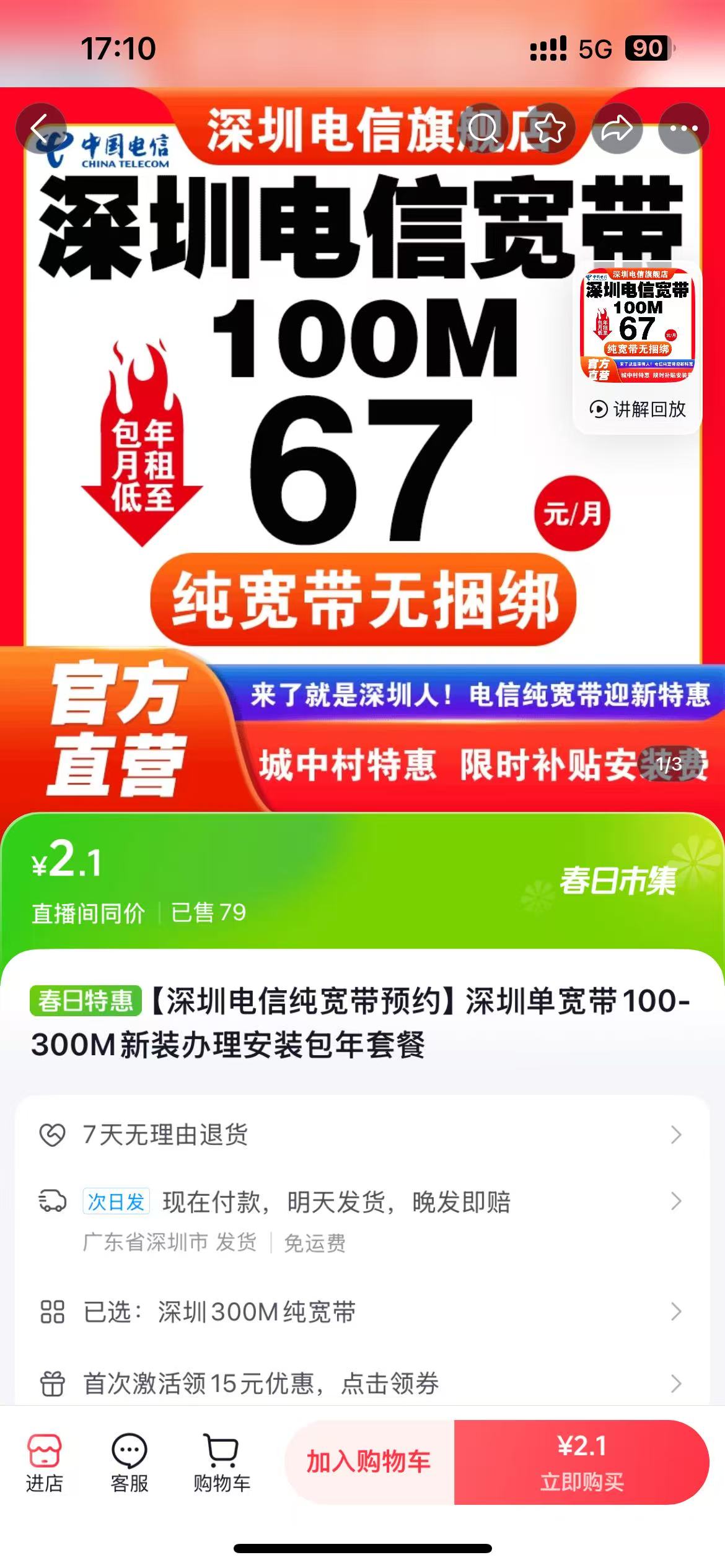Open the three-dot overflow menu
This screenshot has height=1568, width=725.
tap(683, 128)
